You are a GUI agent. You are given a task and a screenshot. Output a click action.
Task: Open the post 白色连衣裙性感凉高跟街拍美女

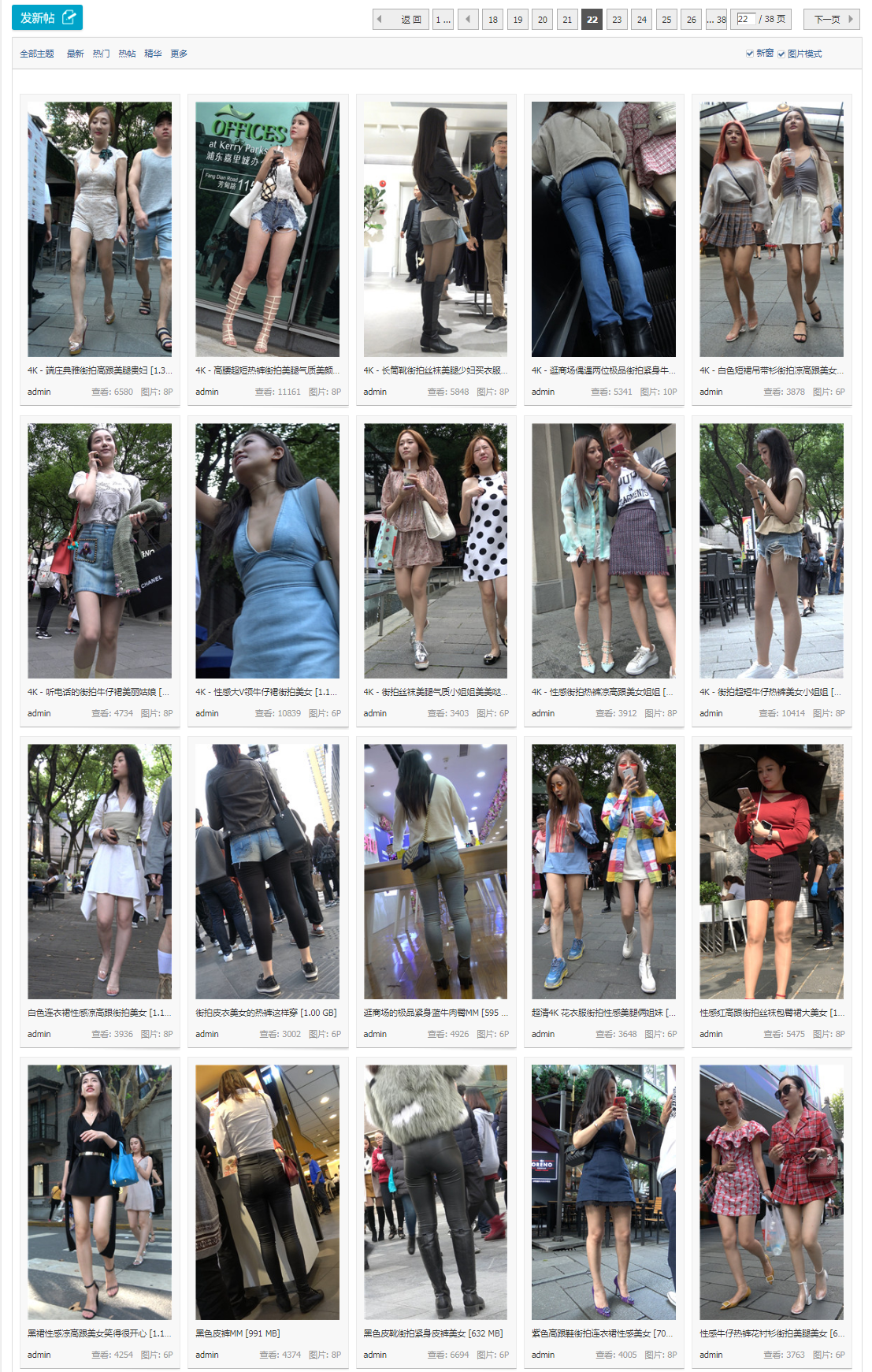98,1013
